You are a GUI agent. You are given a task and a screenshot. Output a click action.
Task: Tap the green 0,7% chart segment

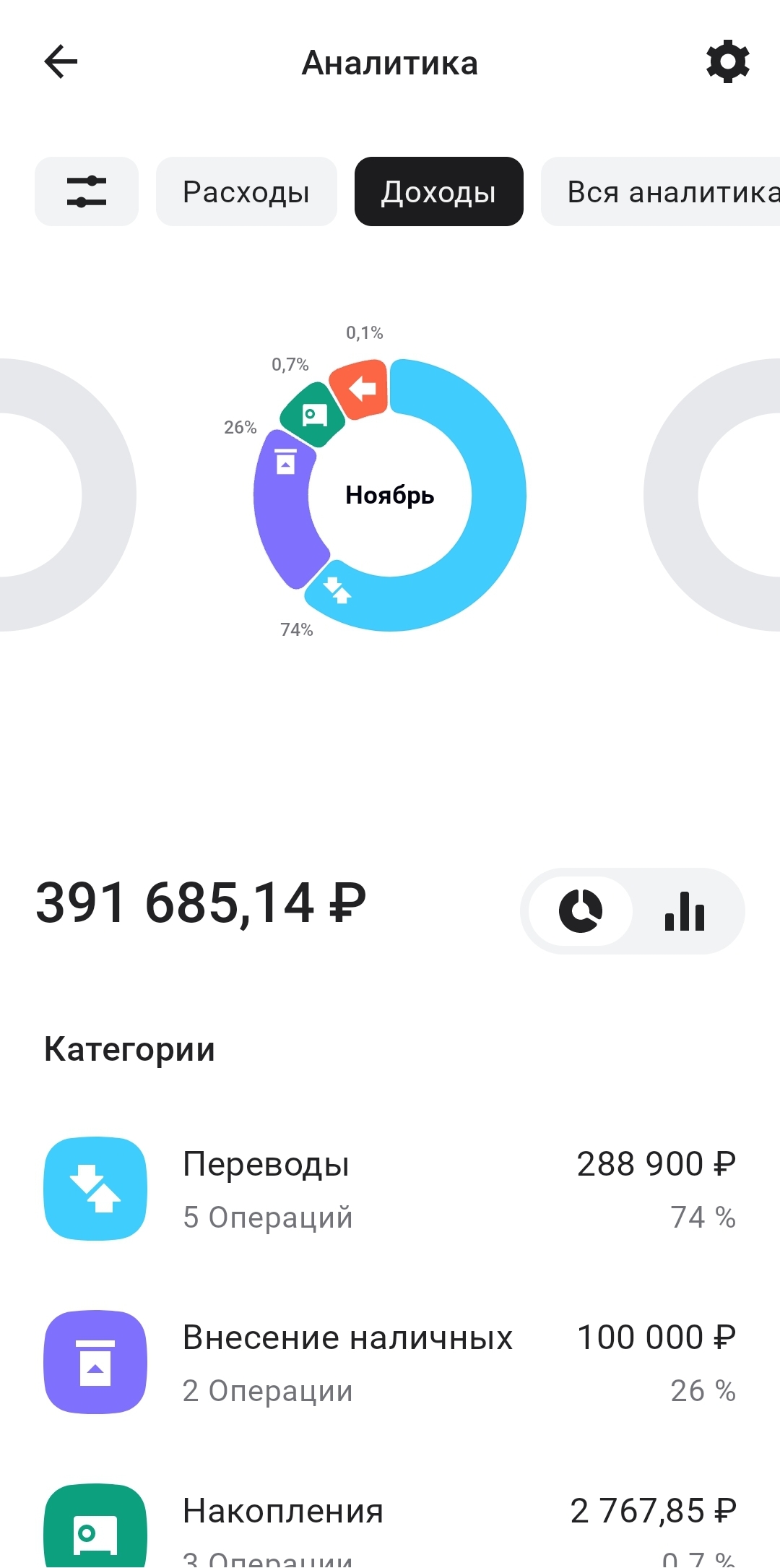tap(313, 415)
